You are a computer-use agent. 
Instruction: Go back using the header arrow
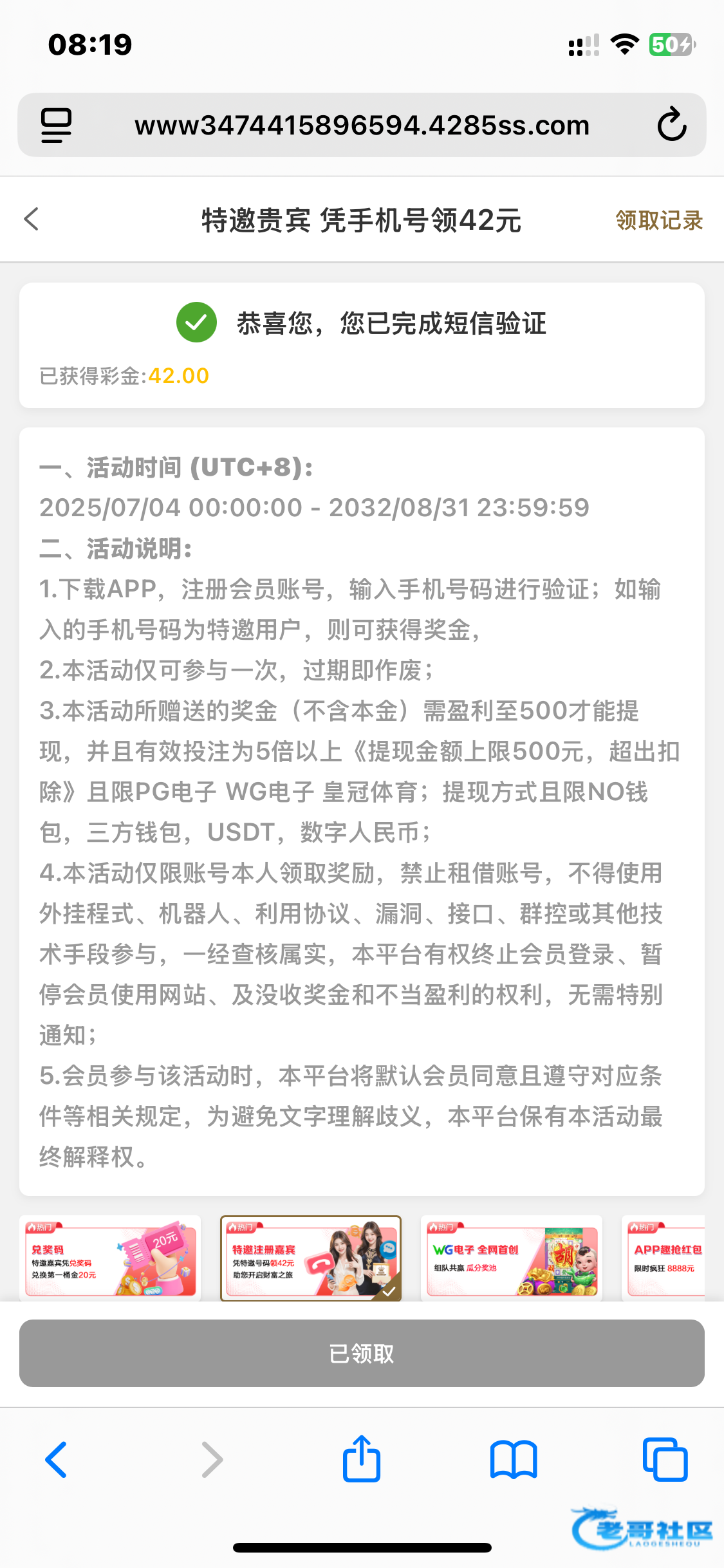[32, 219]
